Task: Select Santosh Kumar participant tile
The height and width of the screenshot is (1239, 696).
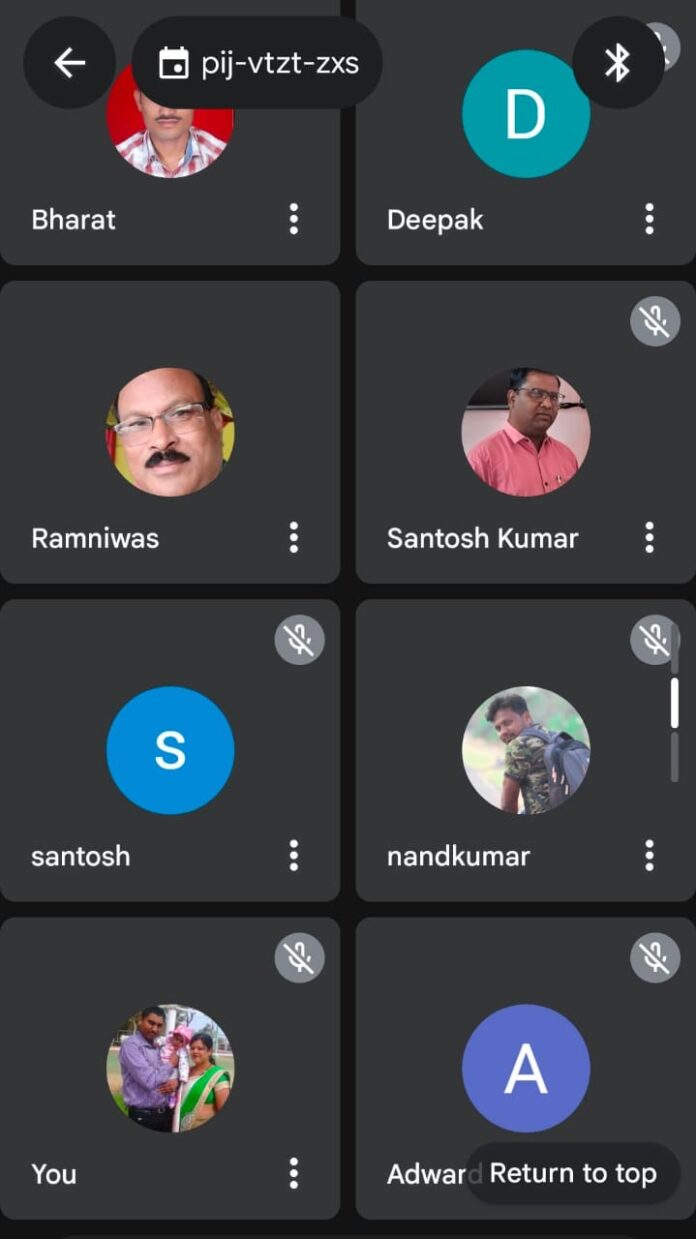Action: point(525,432)
